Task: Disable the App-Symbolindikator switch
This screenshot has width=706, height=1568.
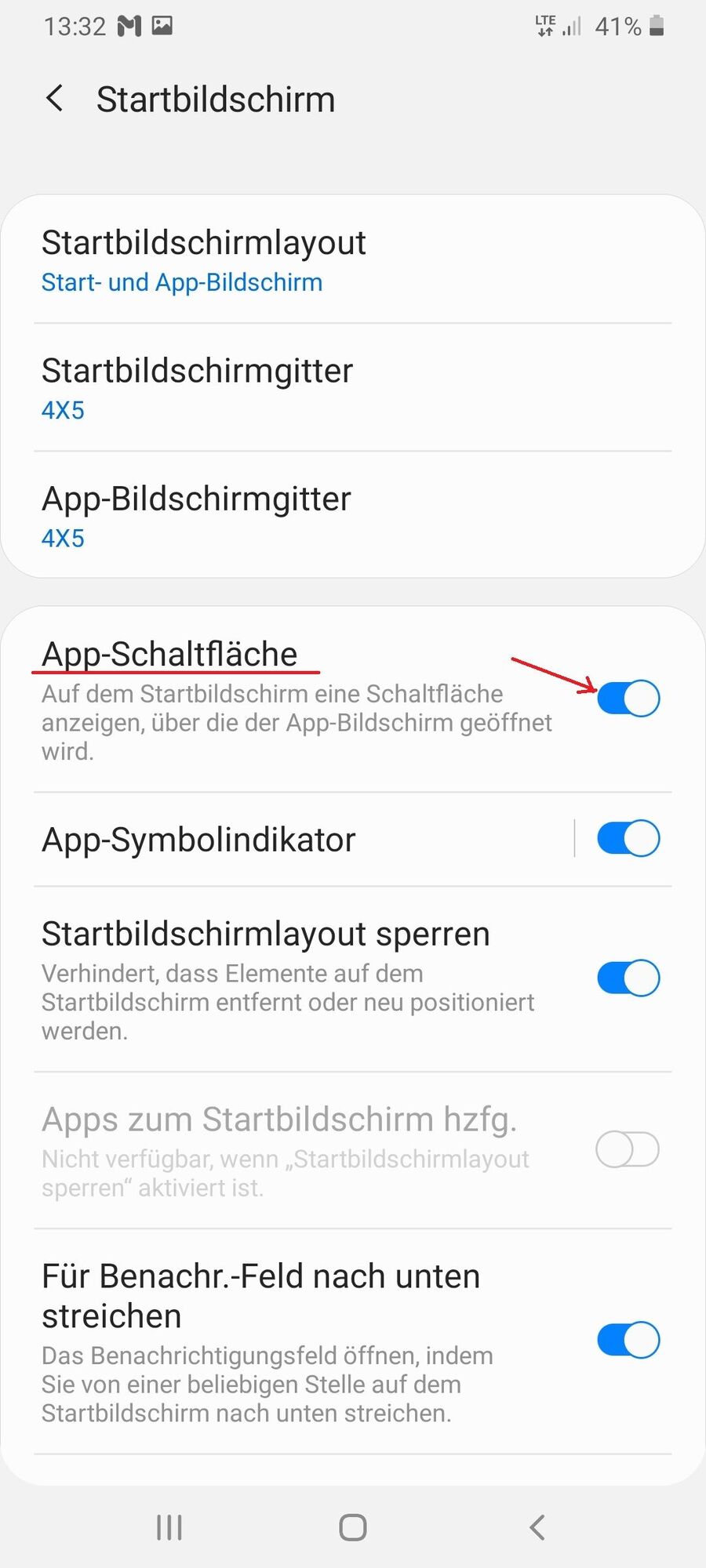Action: [x=628, y=838]
